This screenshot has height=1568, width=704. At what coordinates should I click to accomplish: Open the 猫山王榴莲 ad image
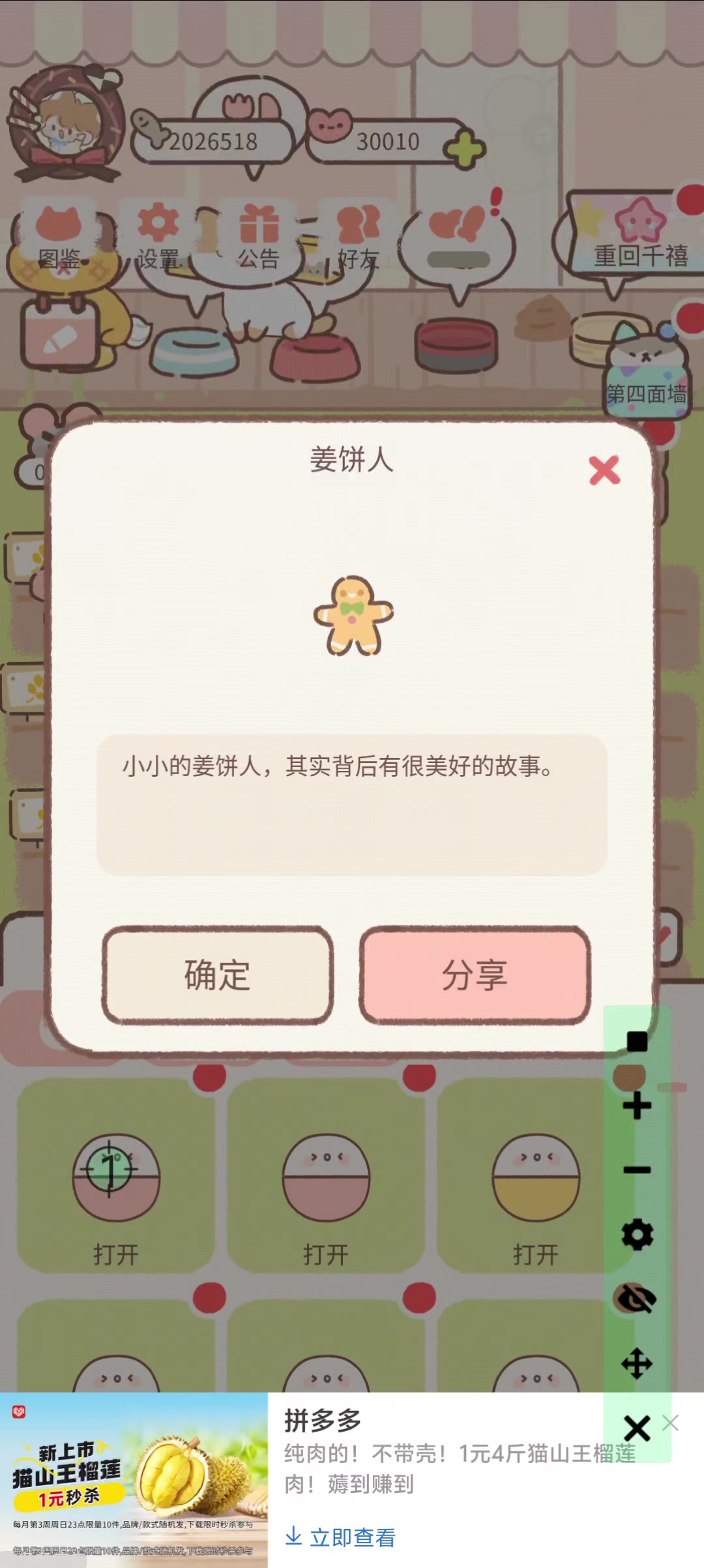134,1480
